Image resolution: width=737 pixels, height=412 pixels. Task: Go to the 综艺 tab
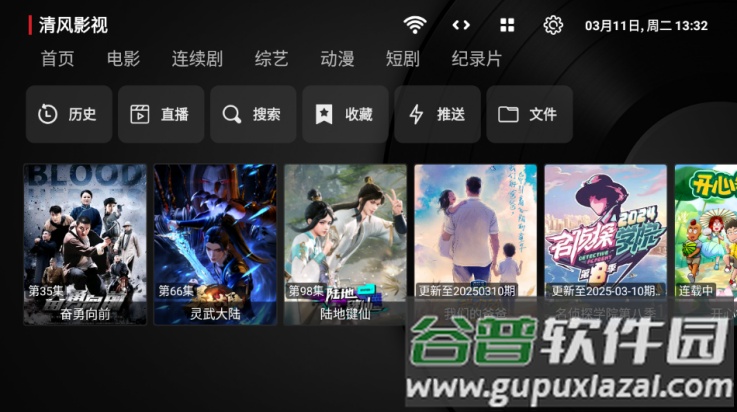tap(271, 59)
